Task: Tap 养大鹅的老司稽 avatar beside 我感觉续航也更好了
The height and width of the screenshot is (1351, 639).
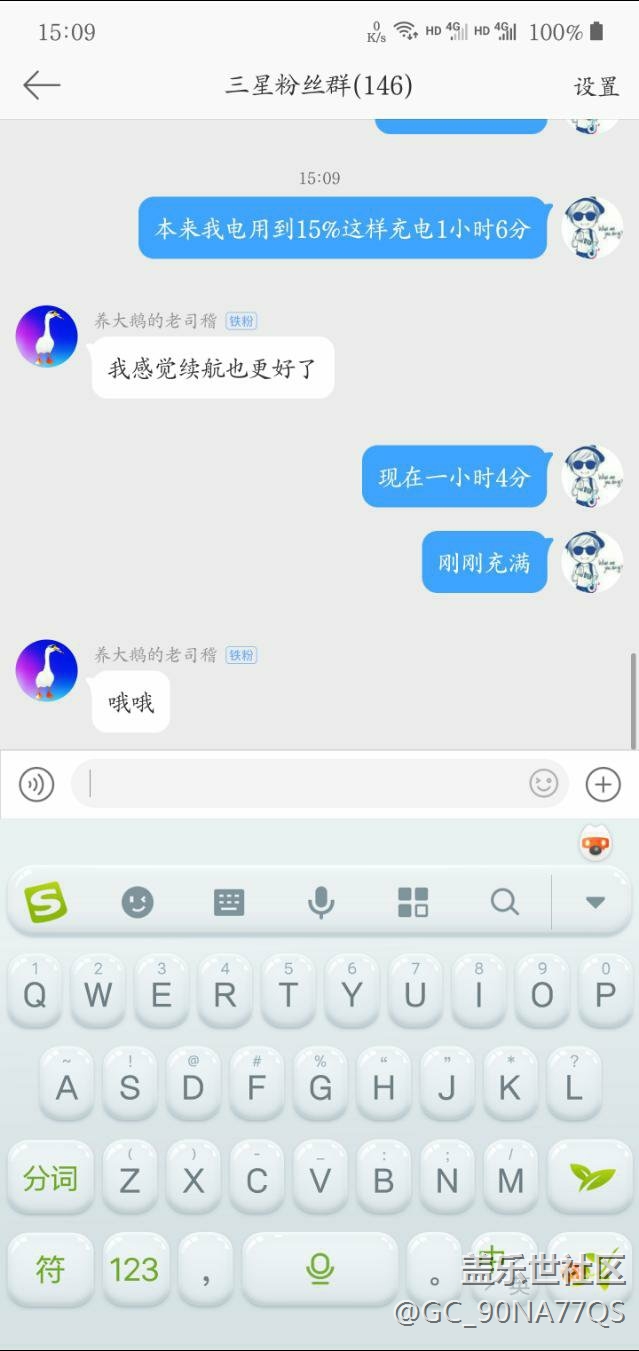Action: [x=46, y=336]
